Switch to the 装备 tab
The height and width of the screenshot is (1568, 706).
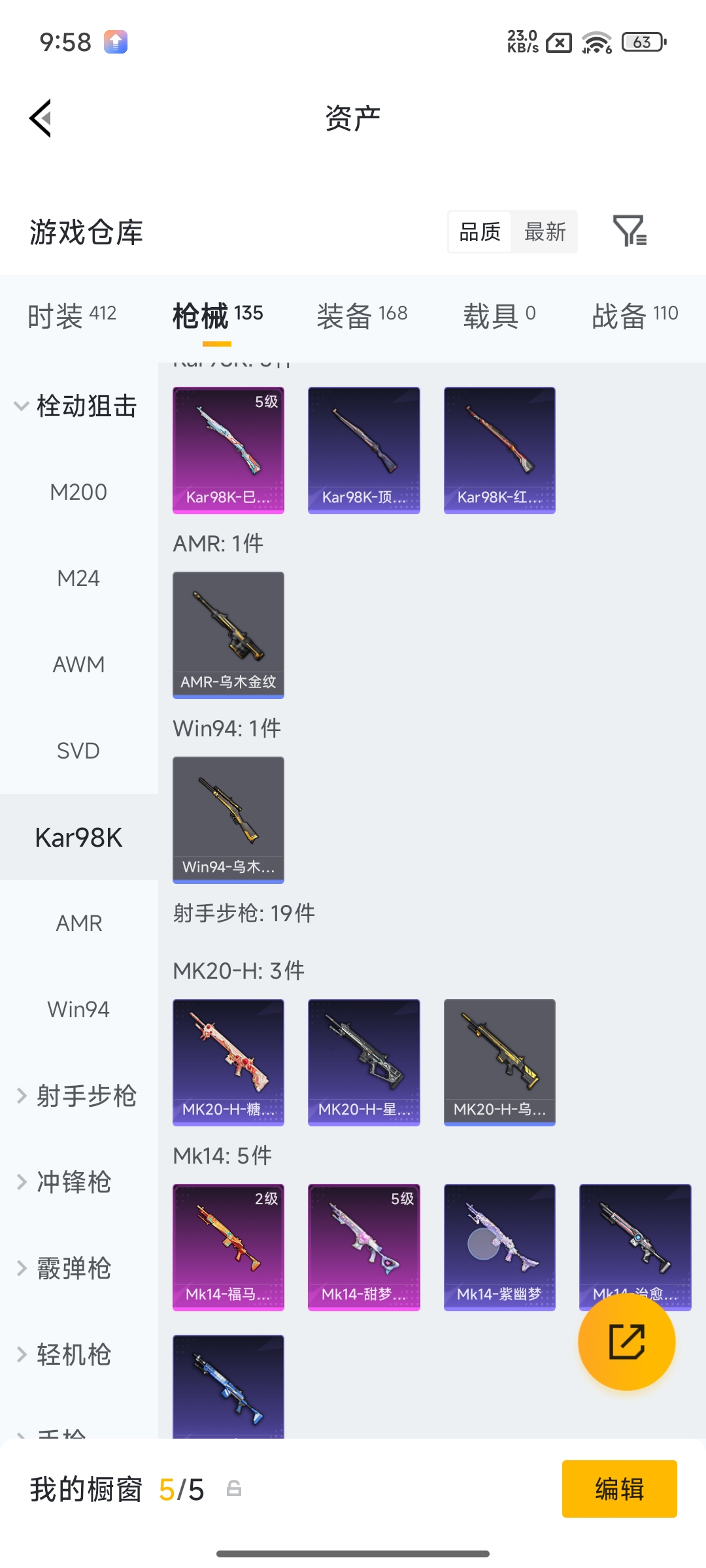pos(361,316)
